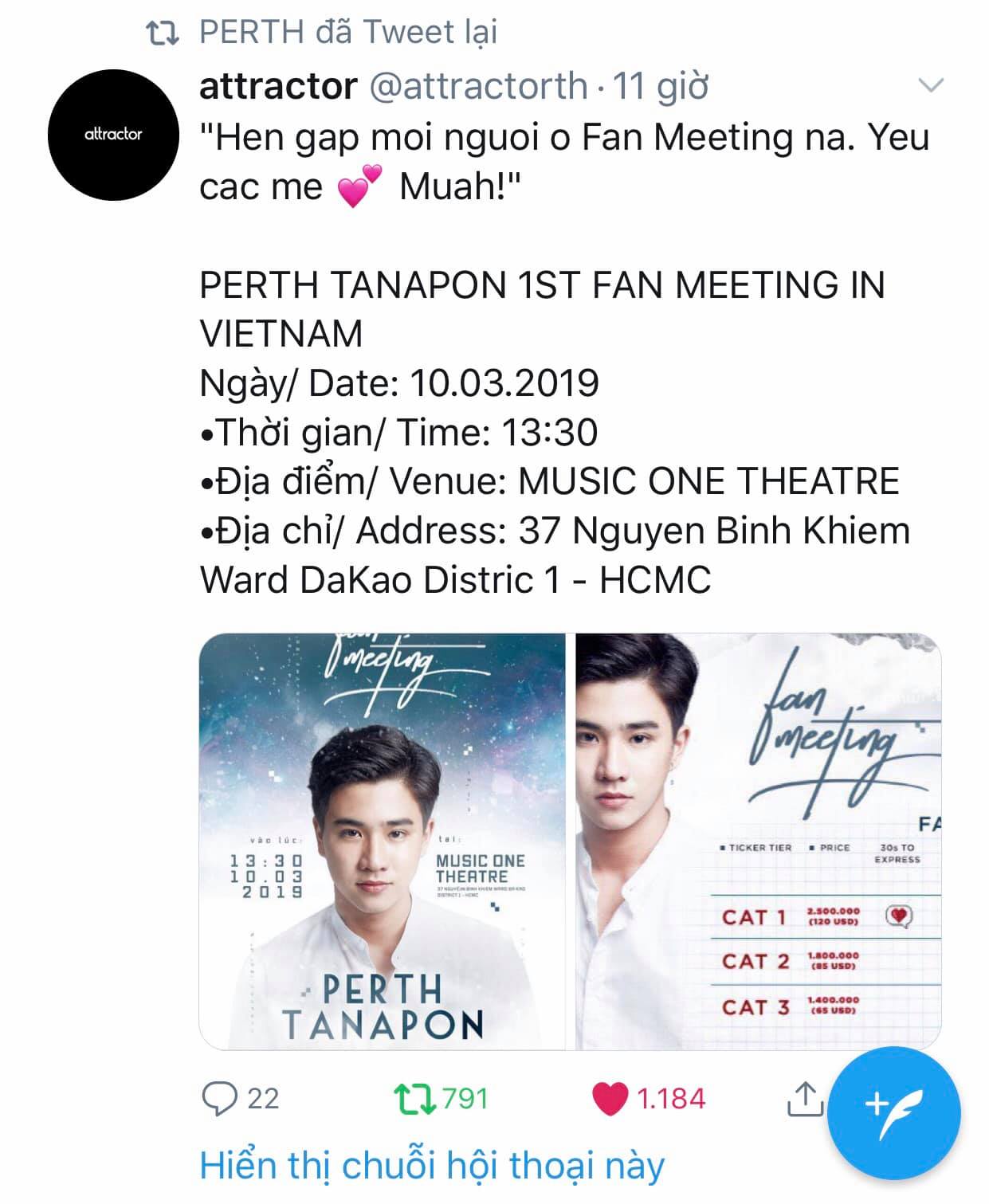Viewport: 989px width, 1204px height.
Task: Share attractor's tweet
Action: (x=805, y=1099)
